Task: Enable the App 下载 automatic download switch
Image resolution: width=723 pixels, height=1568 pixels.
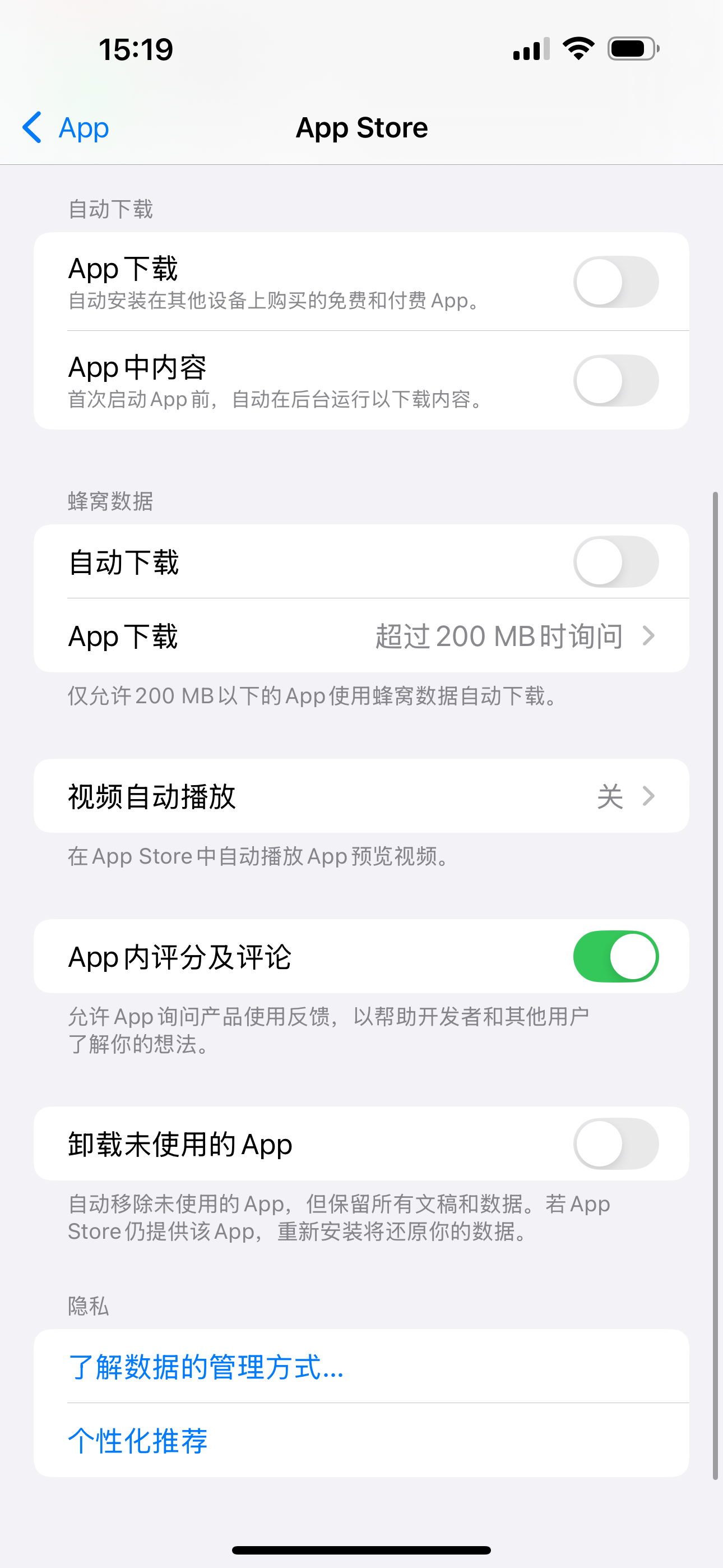Action: click(615, 282)
